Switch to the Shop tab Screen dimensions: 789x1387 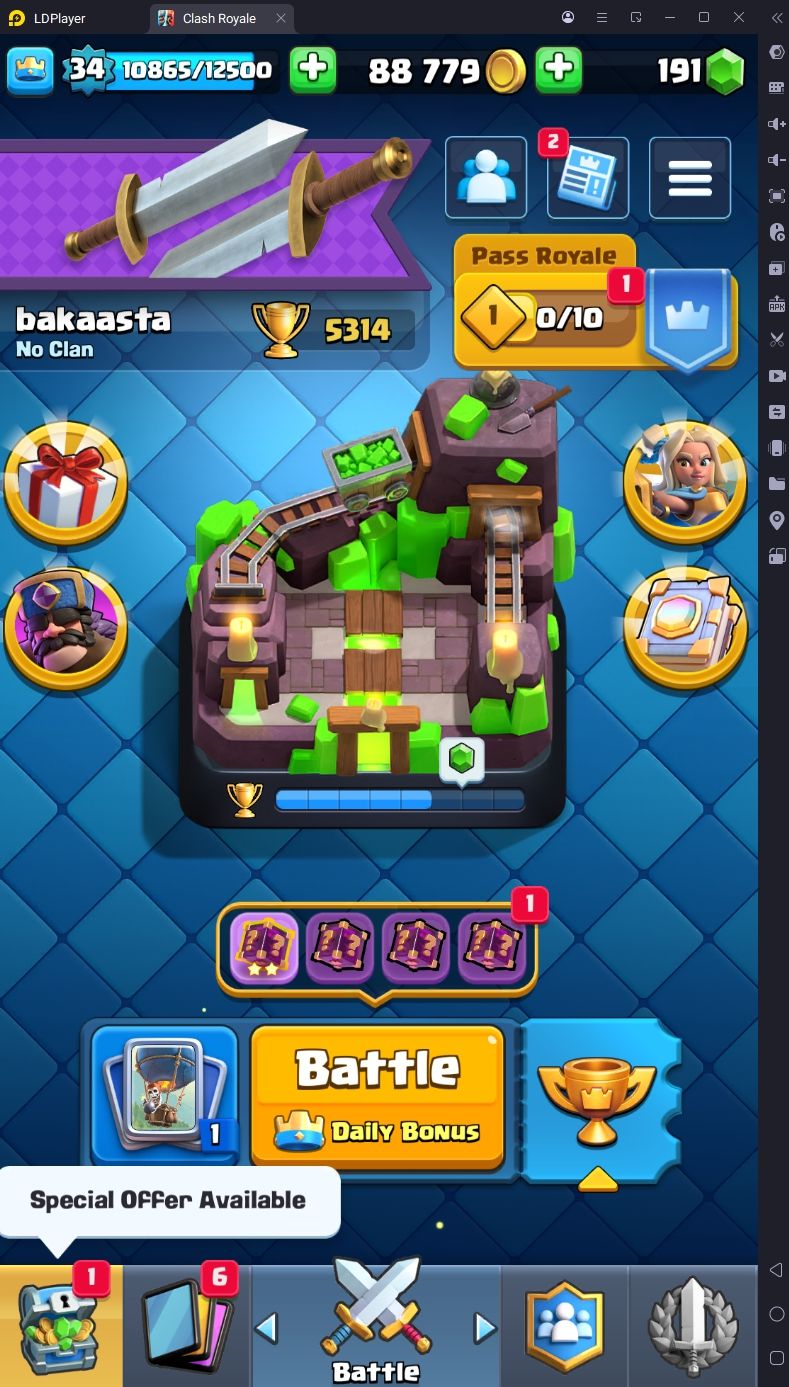[62, 1326]
